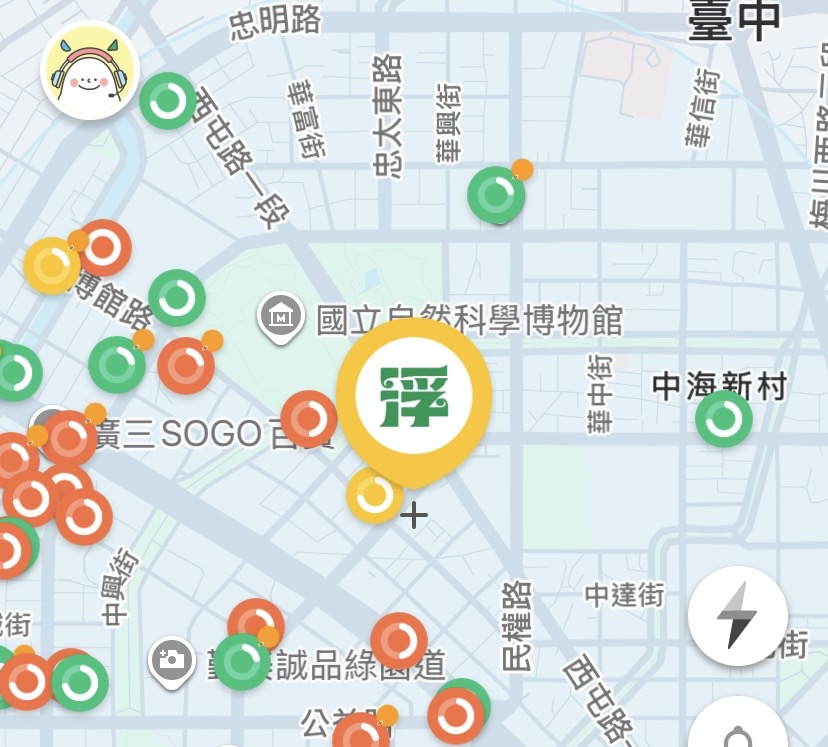Select the orange marker covering SOGO 百貨 label end

[308, 418]
